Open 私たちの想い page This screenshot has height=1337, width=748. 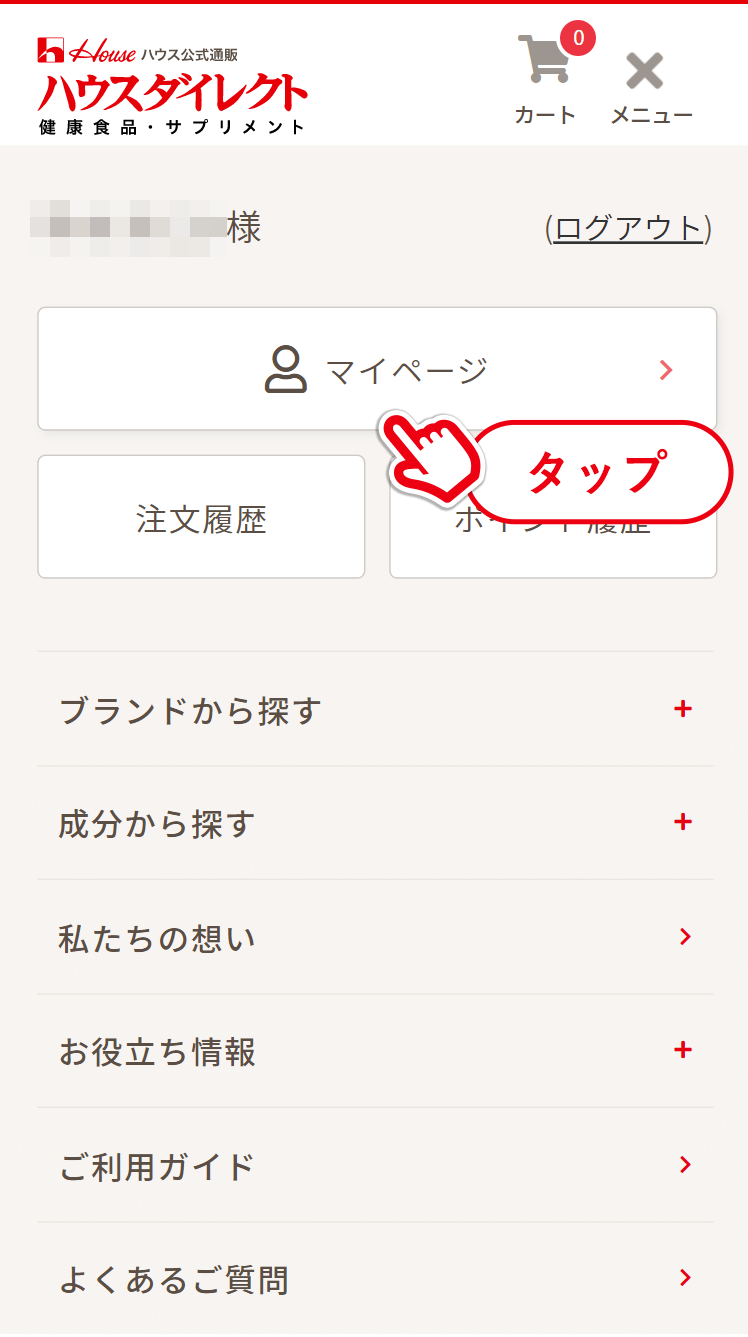376,937
